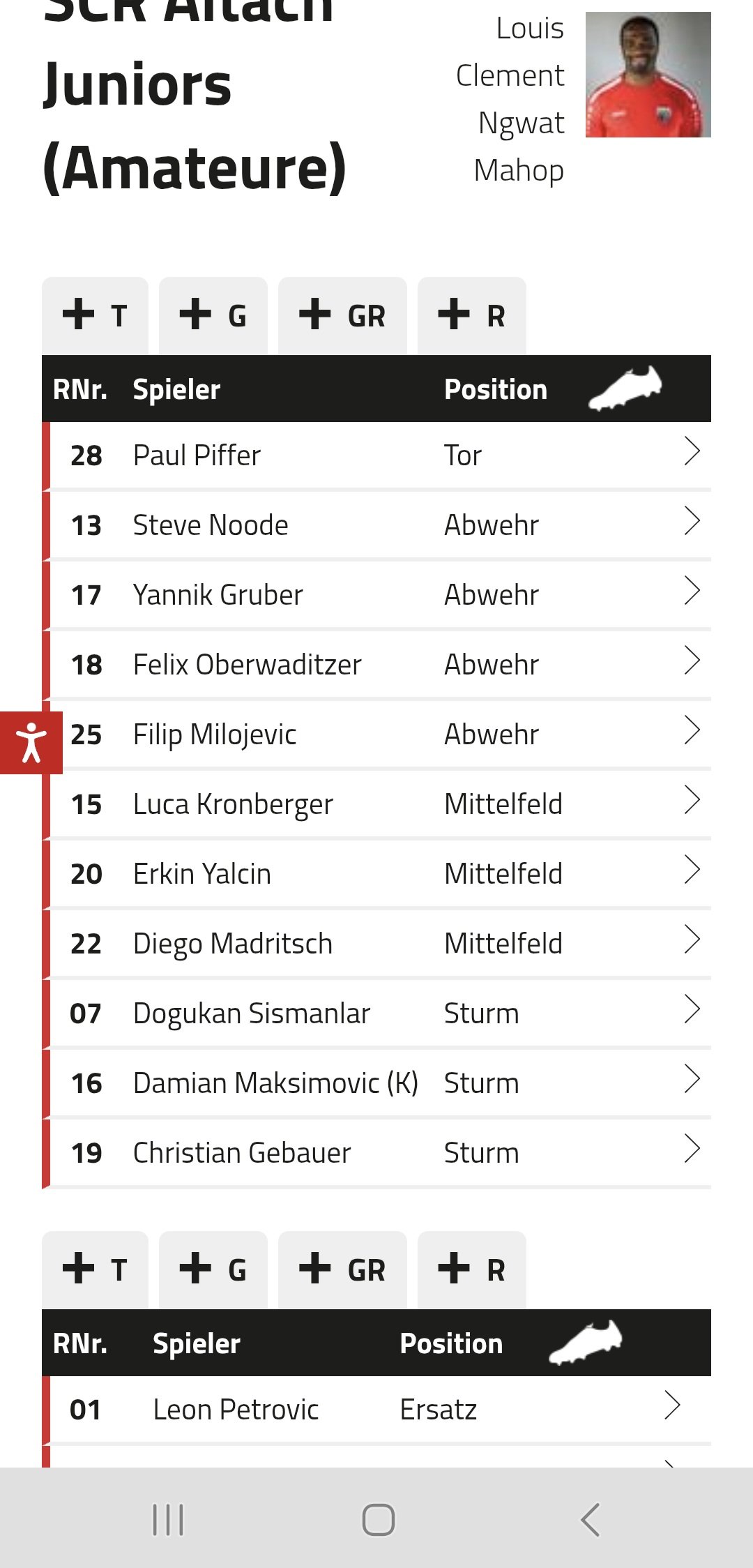Select midfielder Erkin Yalcin

click(x=376, y=874)
